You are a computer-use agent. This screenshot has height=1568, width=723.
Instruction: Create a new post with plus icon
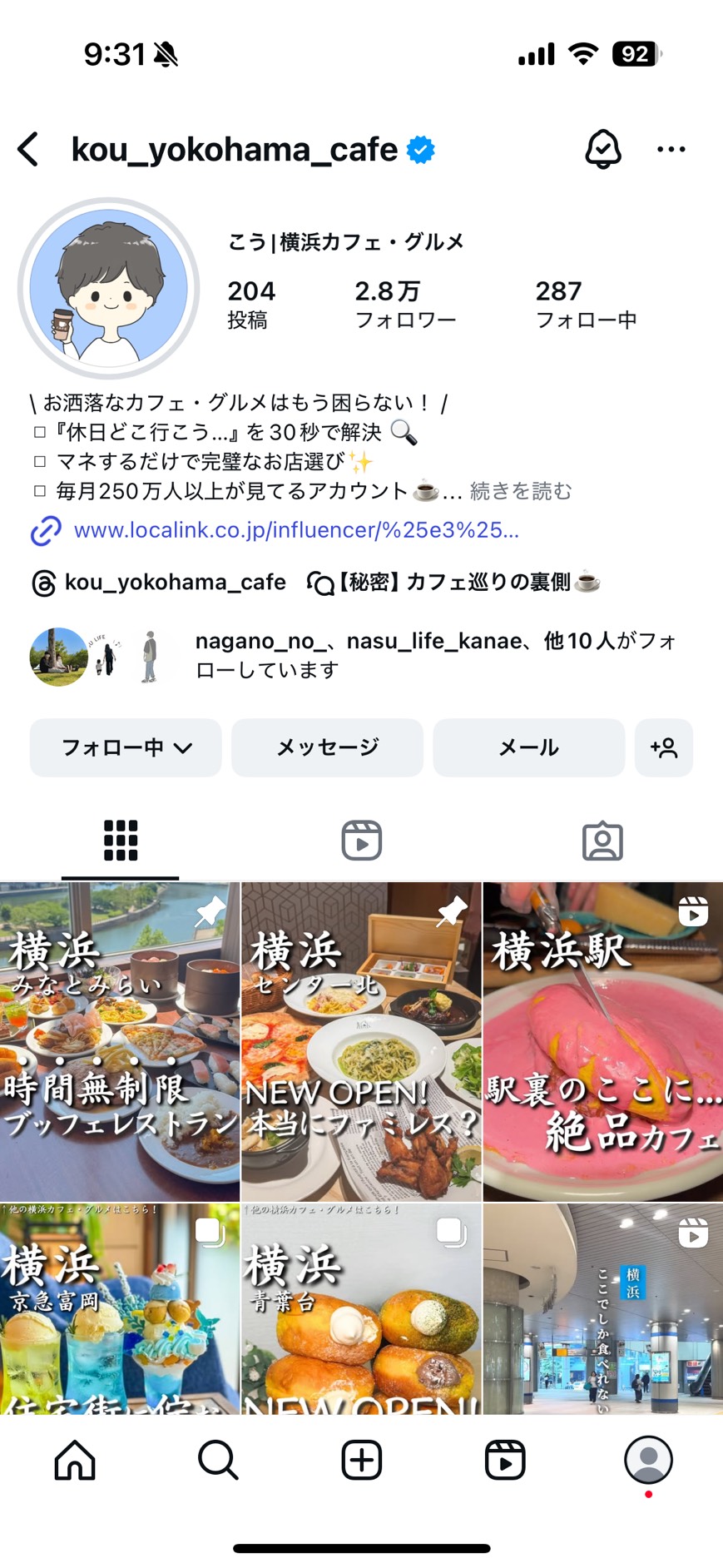(361, 1460)
